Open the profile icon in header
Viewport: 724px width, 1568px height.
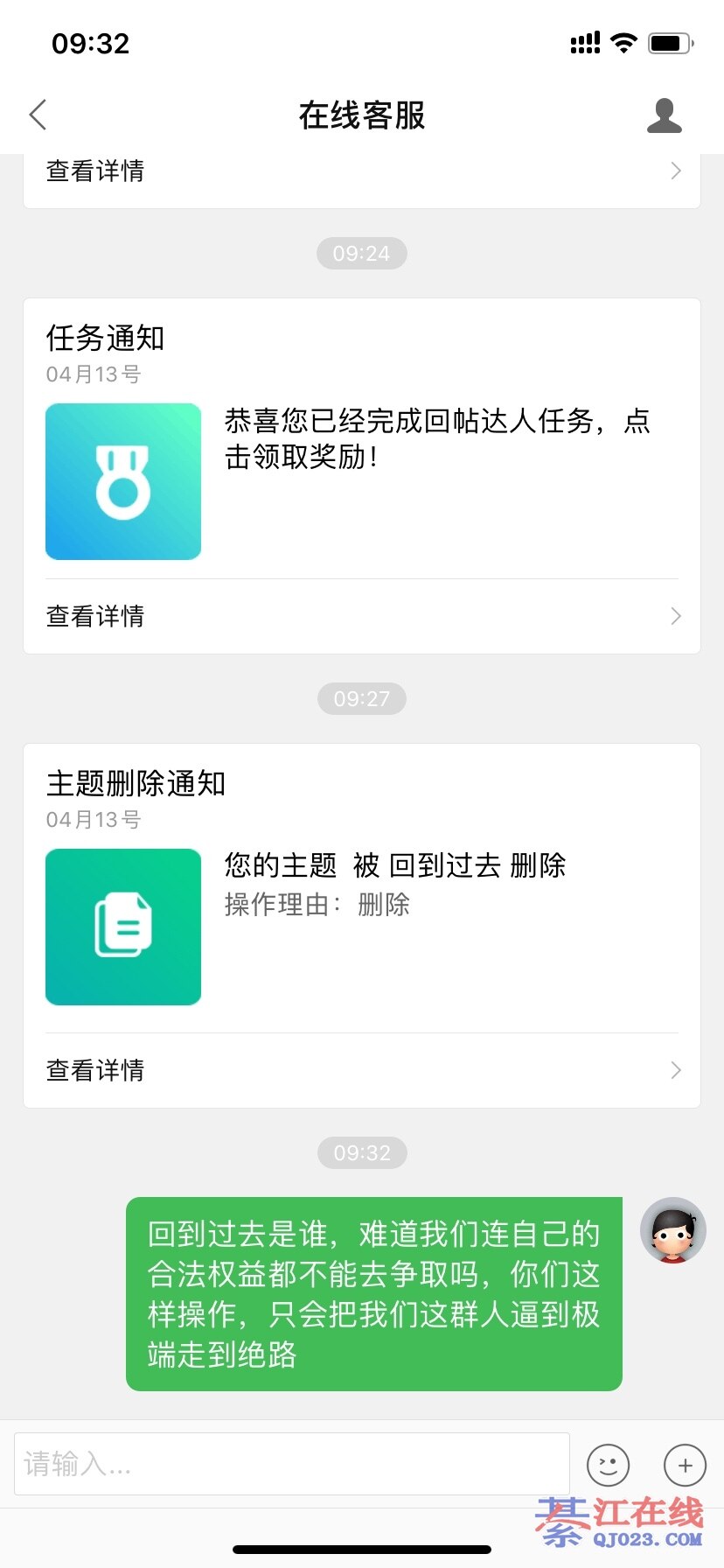pyautogui.click(x=664, y=115)
